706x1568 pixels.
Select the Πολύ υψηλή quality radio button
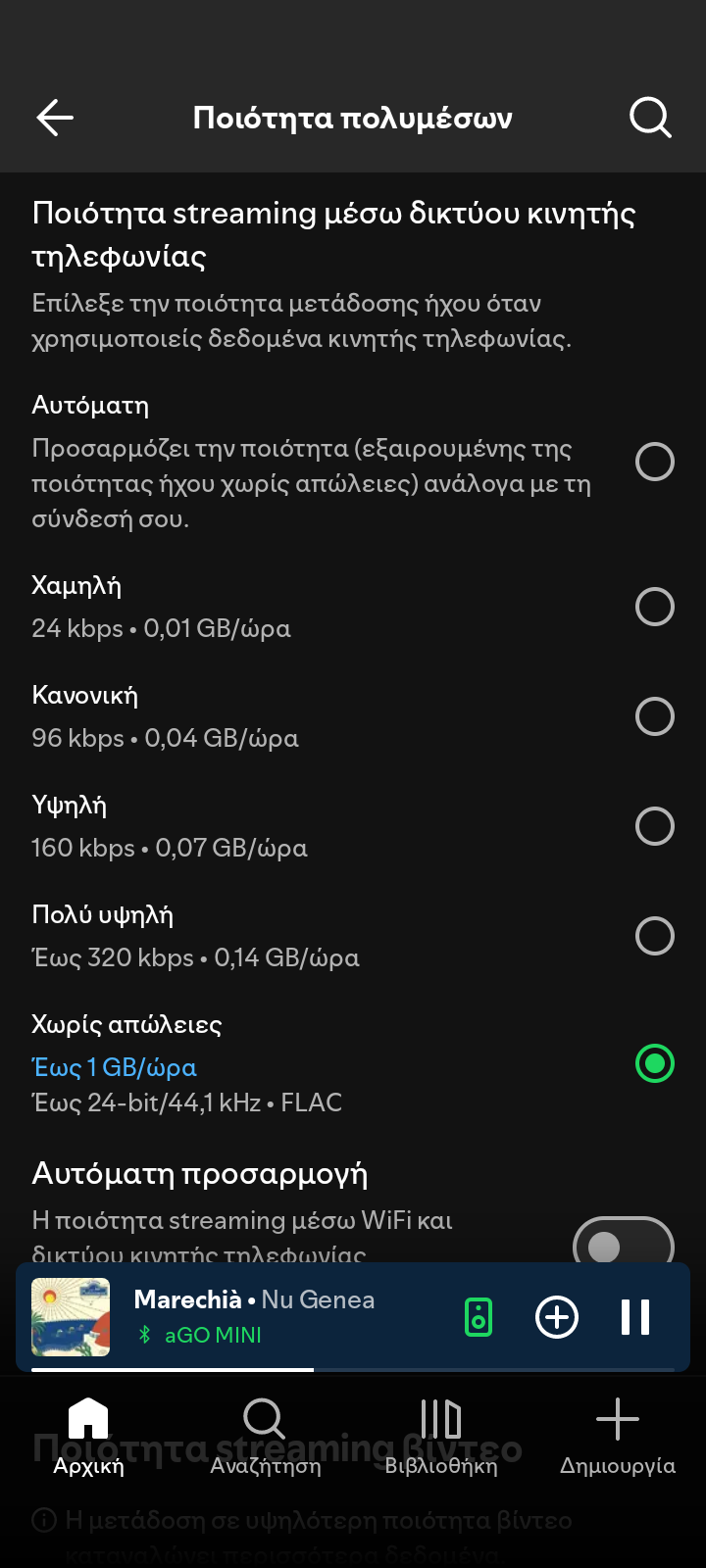tap(654, 936)
